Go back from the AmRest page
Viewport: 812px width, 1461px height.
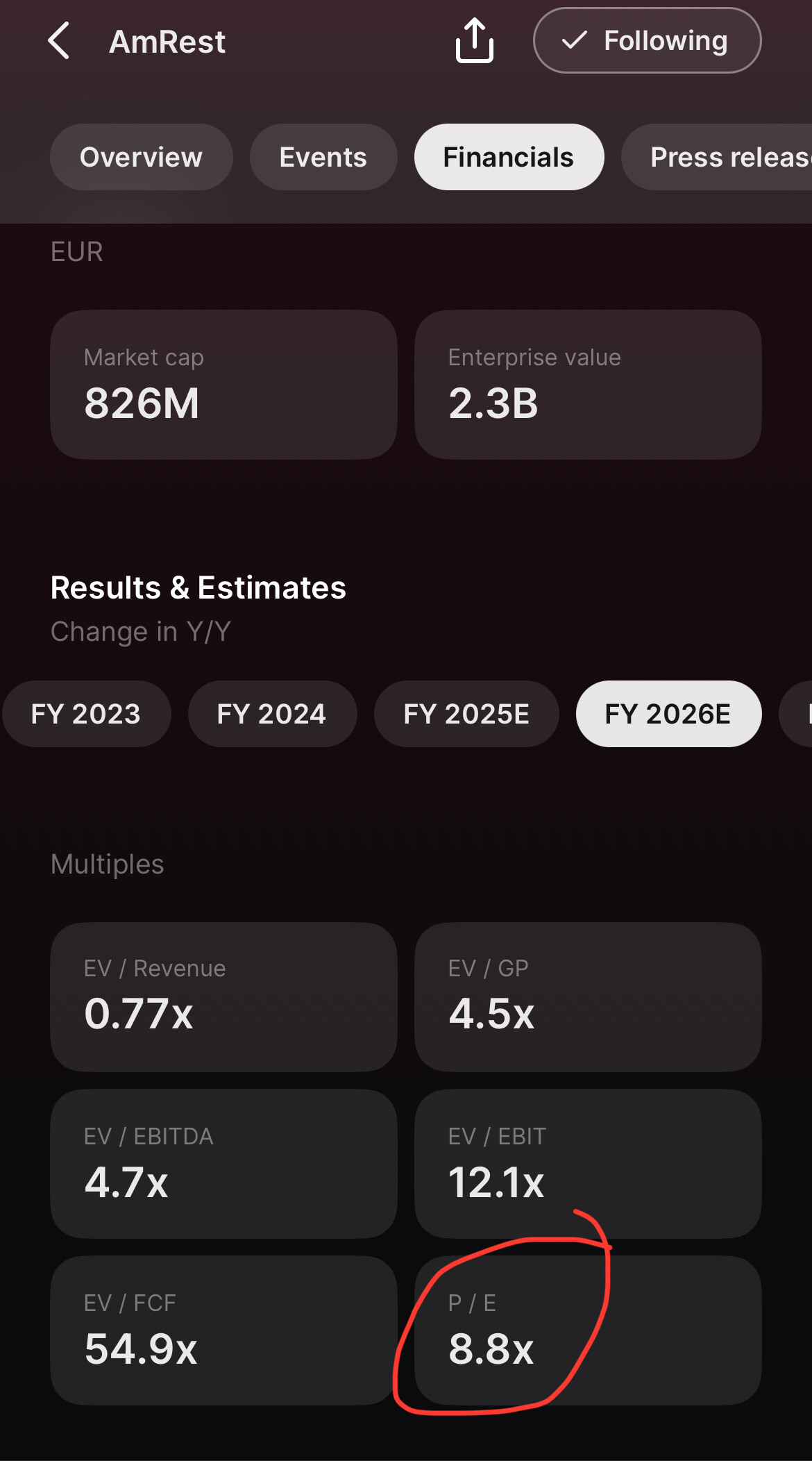pyautogui.click(x=59, y=40)
